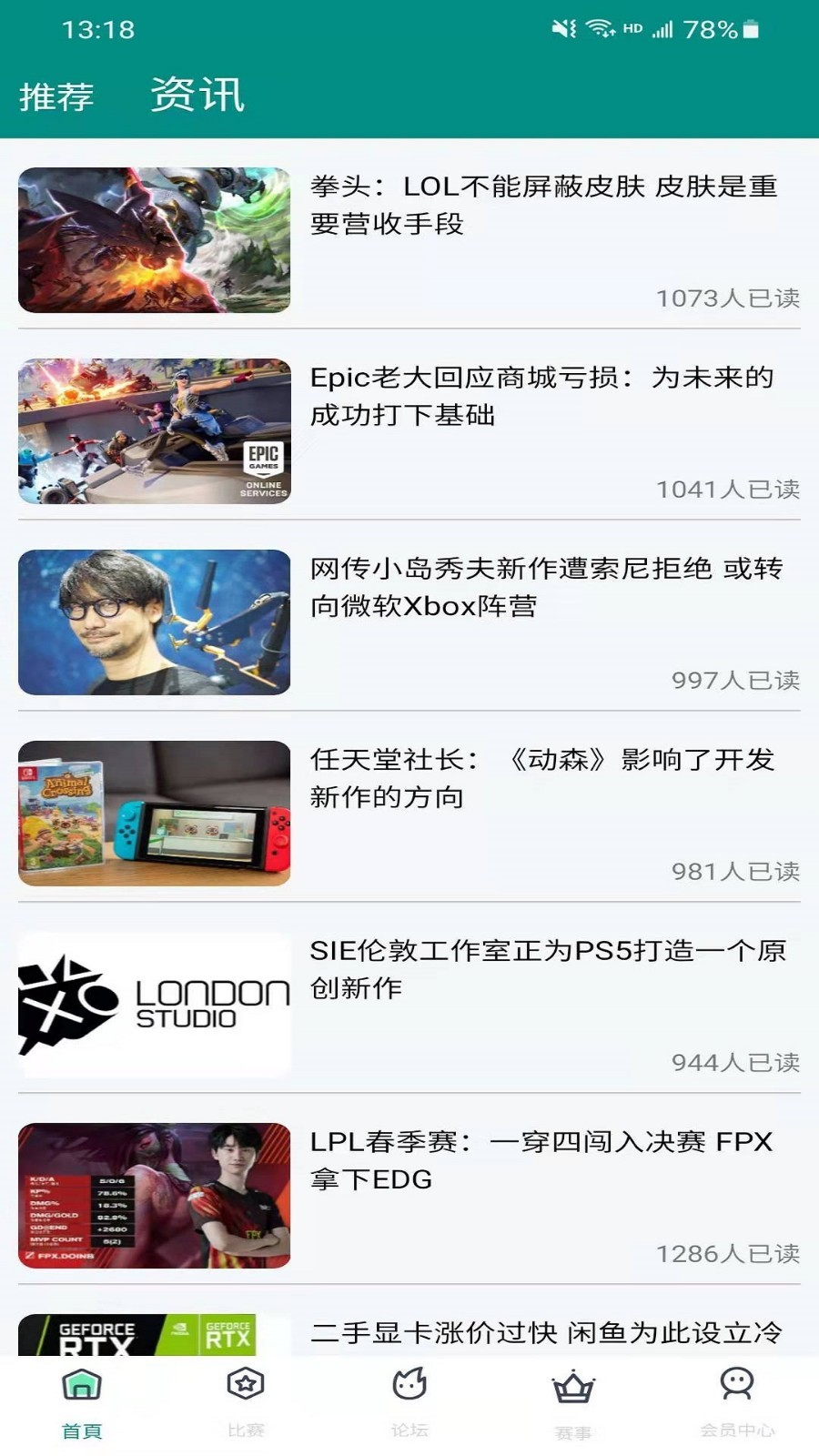The height and width of the screenshot is (1456, 819).
Task: Open Hideo Kojima news via his photo thumbnail
Action: coord(155,623)
